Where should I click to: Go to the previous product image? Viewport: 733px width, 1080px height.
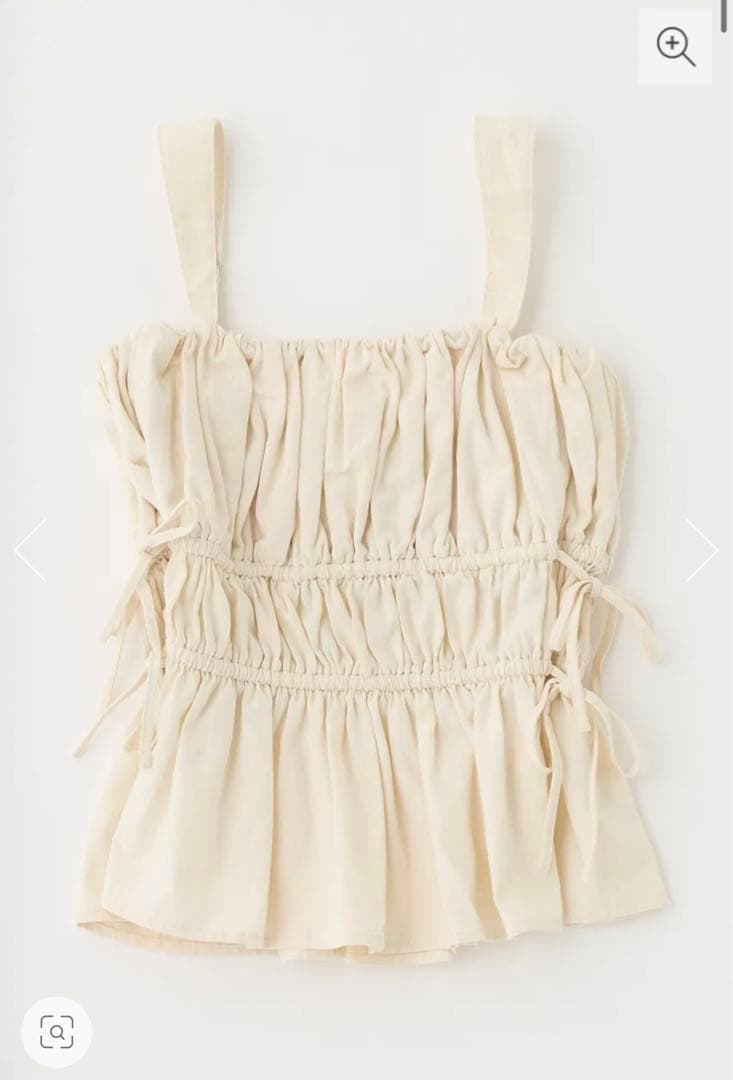(x=30, y=549)
